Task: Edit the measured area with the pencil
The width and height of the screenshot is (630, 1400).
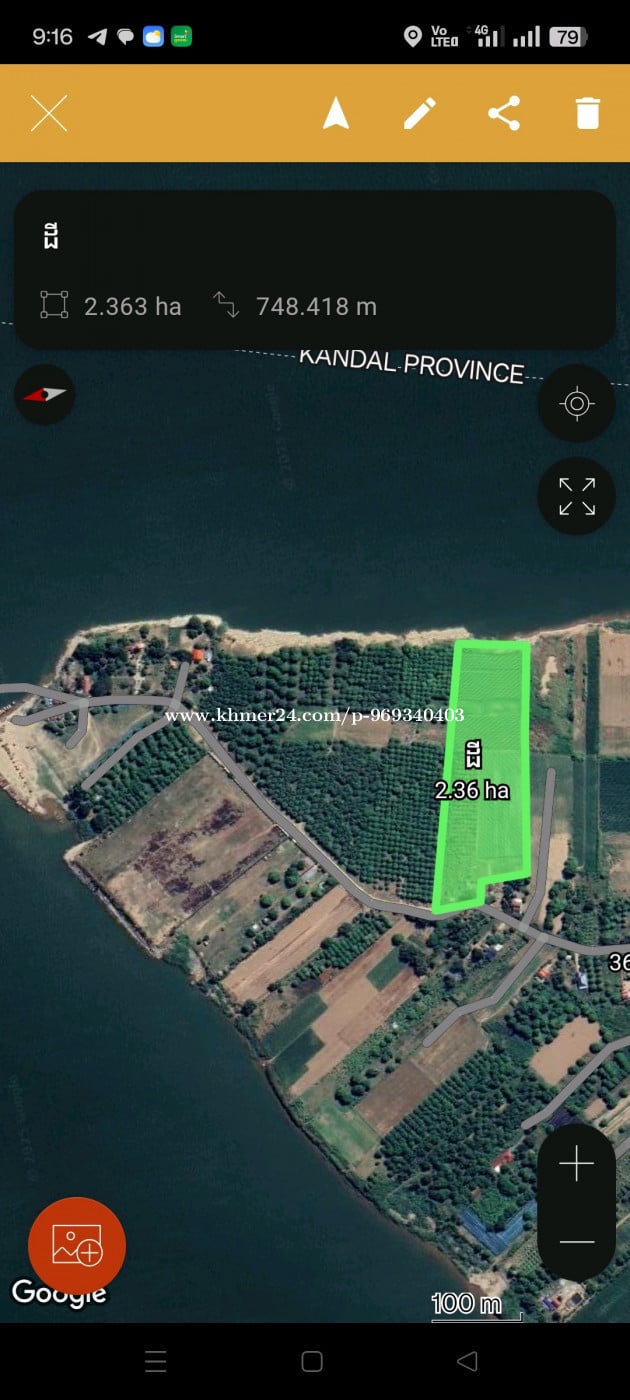Action: (x=420, y=114)
